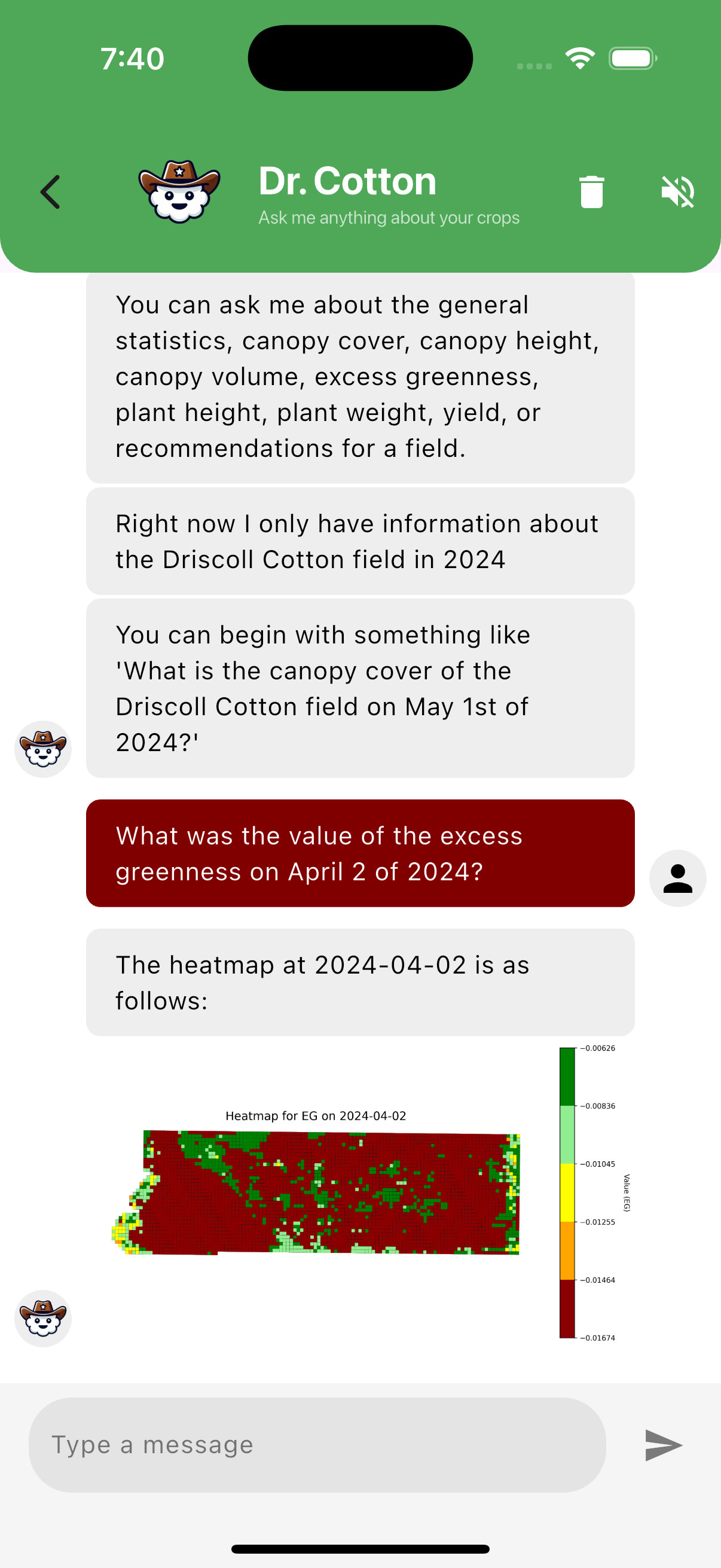Toggle the muted speaker icon
This screenshot has width=721, height=1568.
677,193
